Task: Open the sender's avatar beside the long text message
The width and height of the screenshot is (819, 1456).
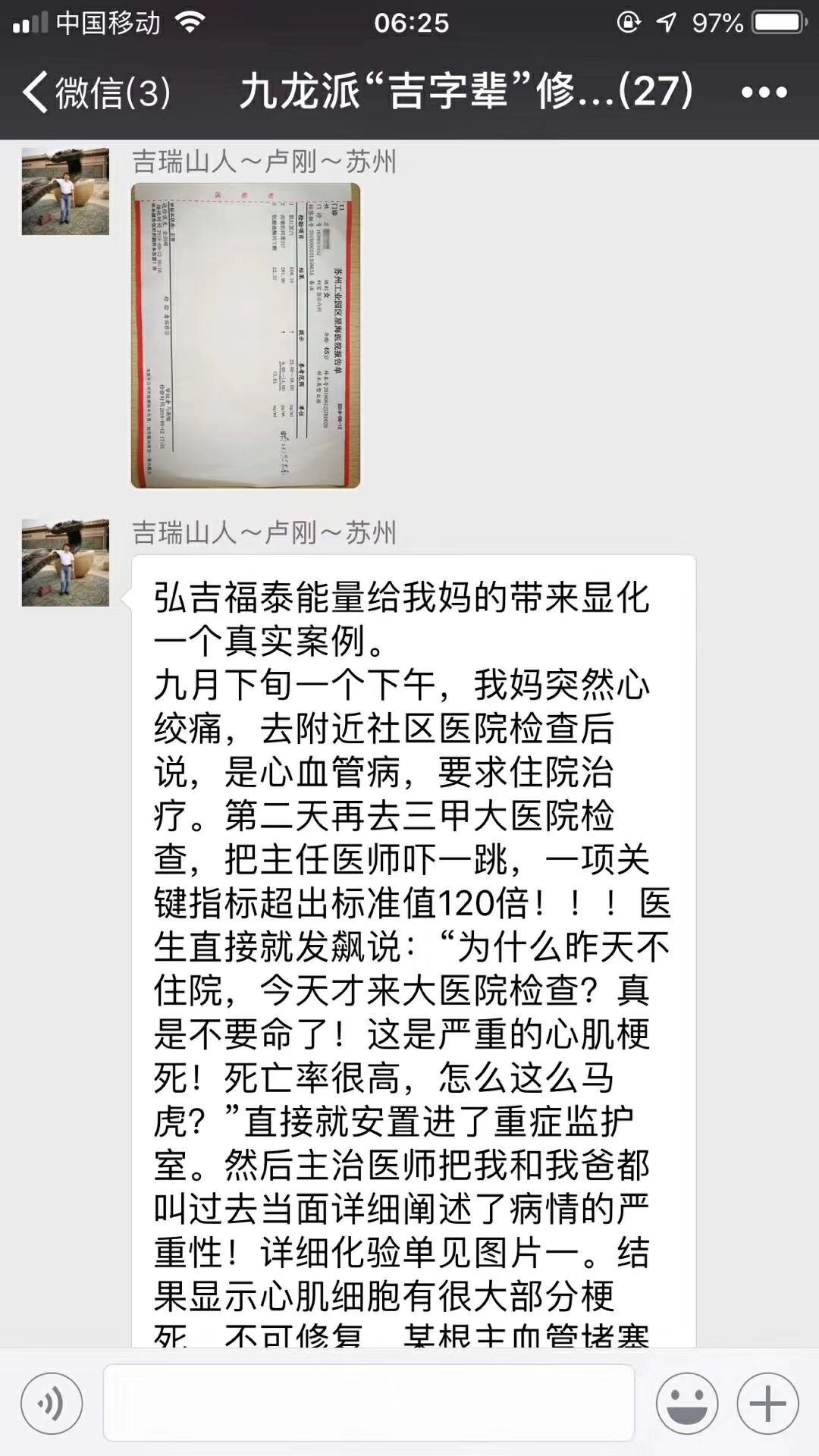Action: pyautogui.click(x=65, y=563)
